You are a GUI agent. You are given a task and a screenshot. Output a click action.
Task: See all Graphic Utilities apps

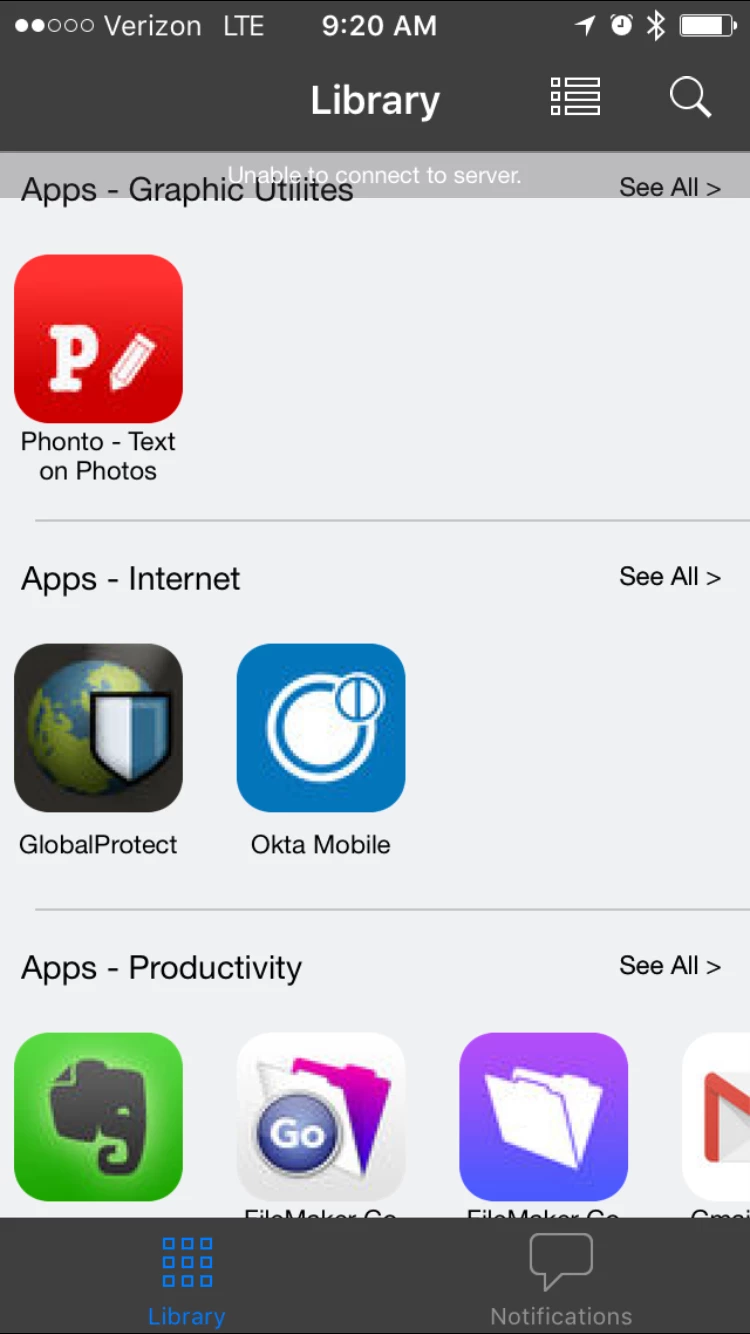(669, 187)
